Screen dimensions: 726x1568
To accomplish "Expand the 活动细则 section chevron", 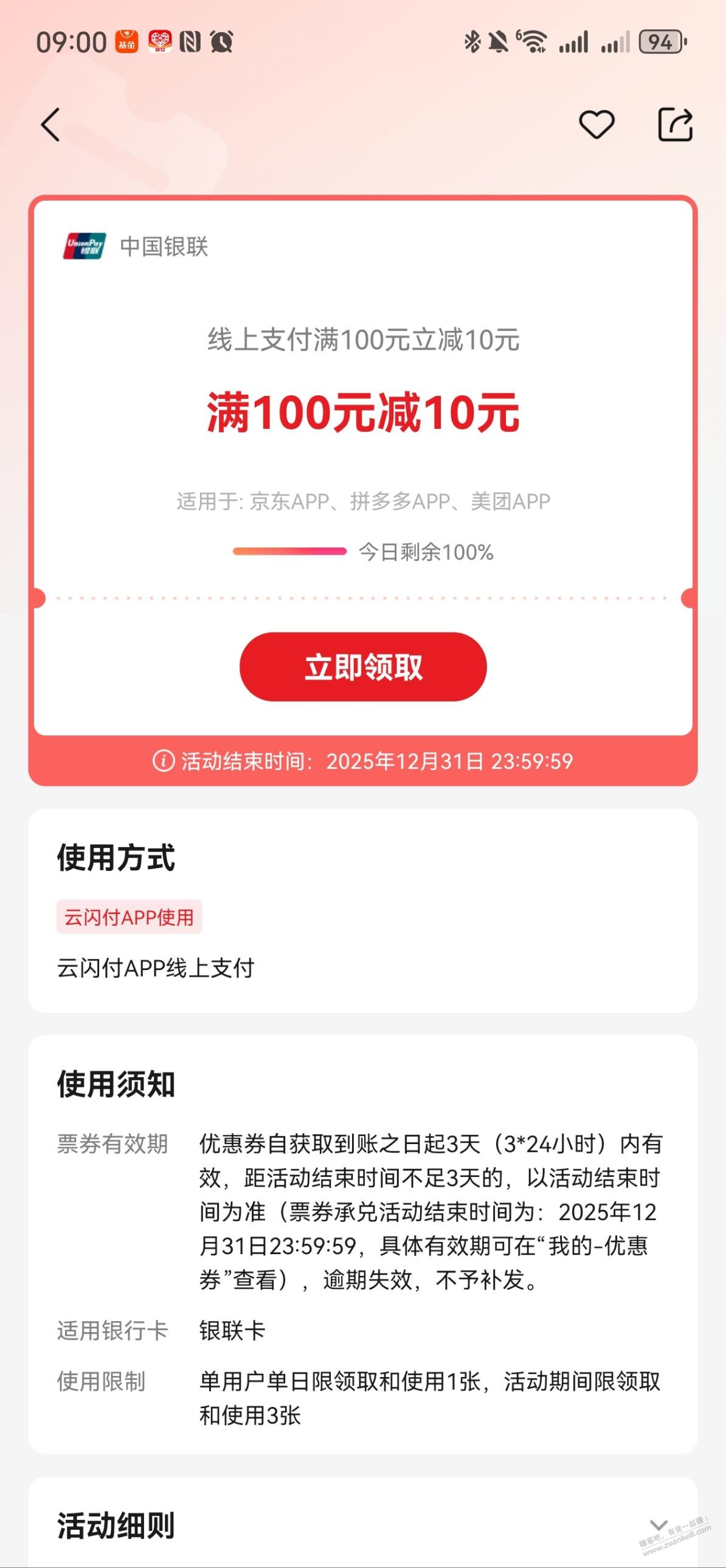I will [x=659, y=1525].
